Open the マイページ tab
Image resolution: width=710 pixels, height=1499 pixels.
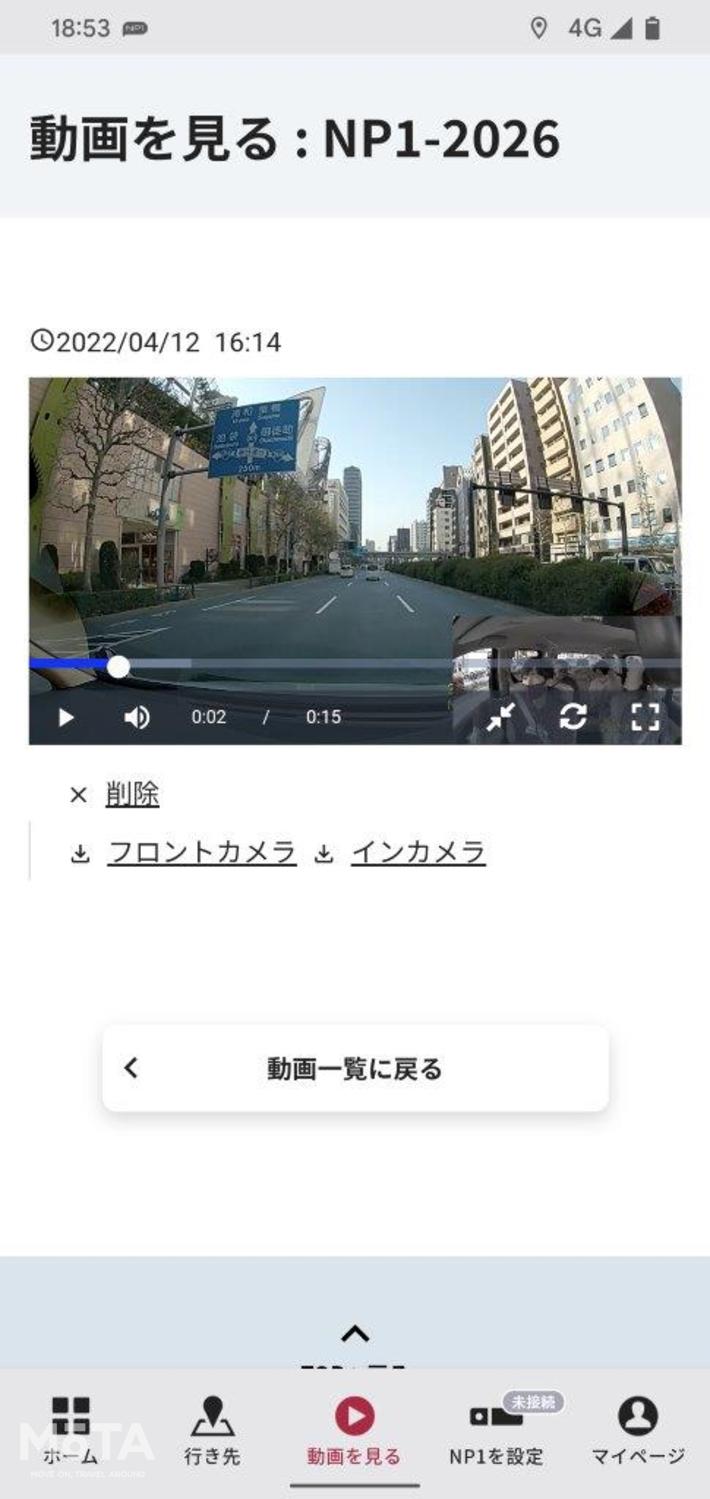(638, 1431)
